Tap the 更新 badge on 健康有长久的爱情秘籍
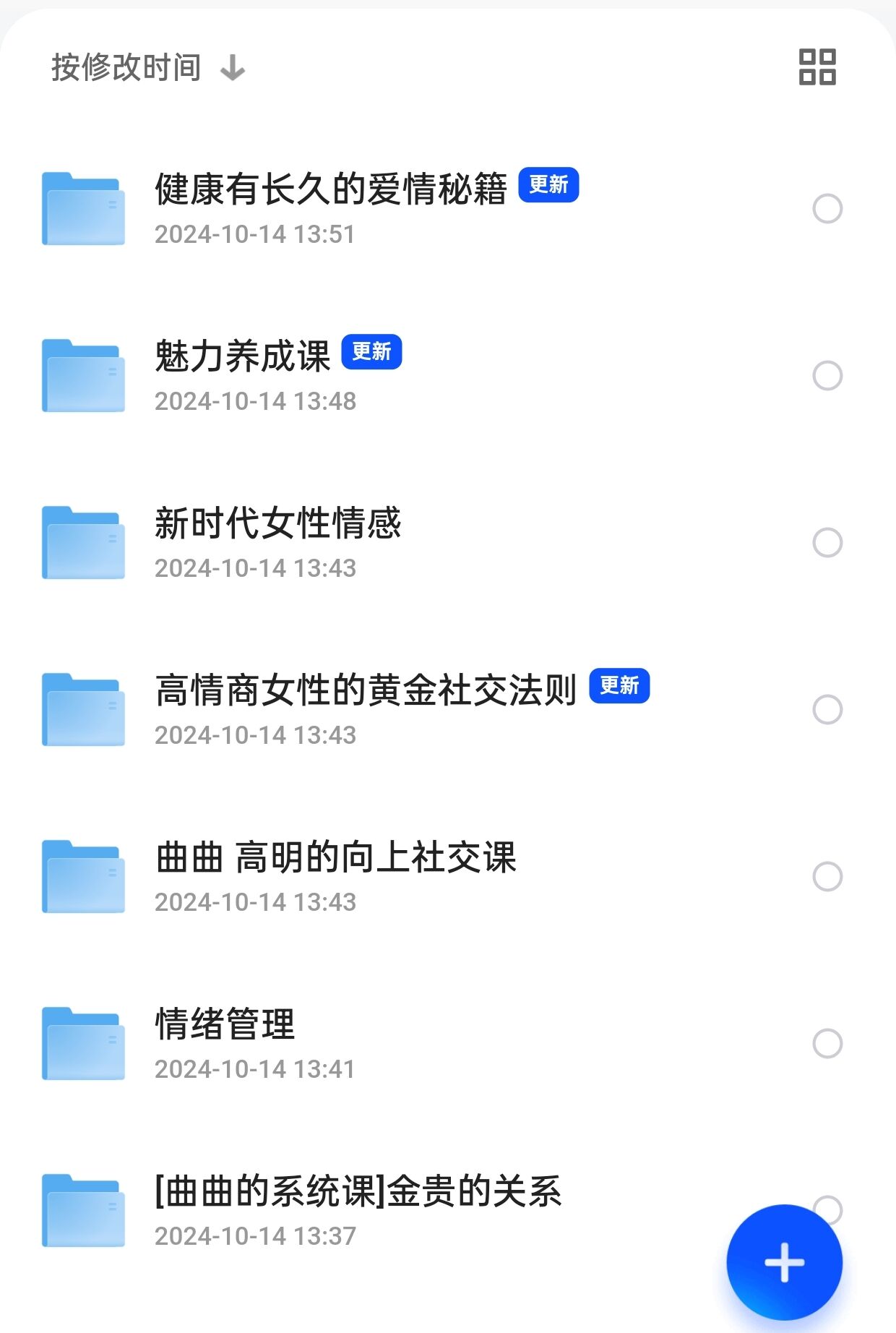This screenshot has width=896, height=1333. click(549, 186)
